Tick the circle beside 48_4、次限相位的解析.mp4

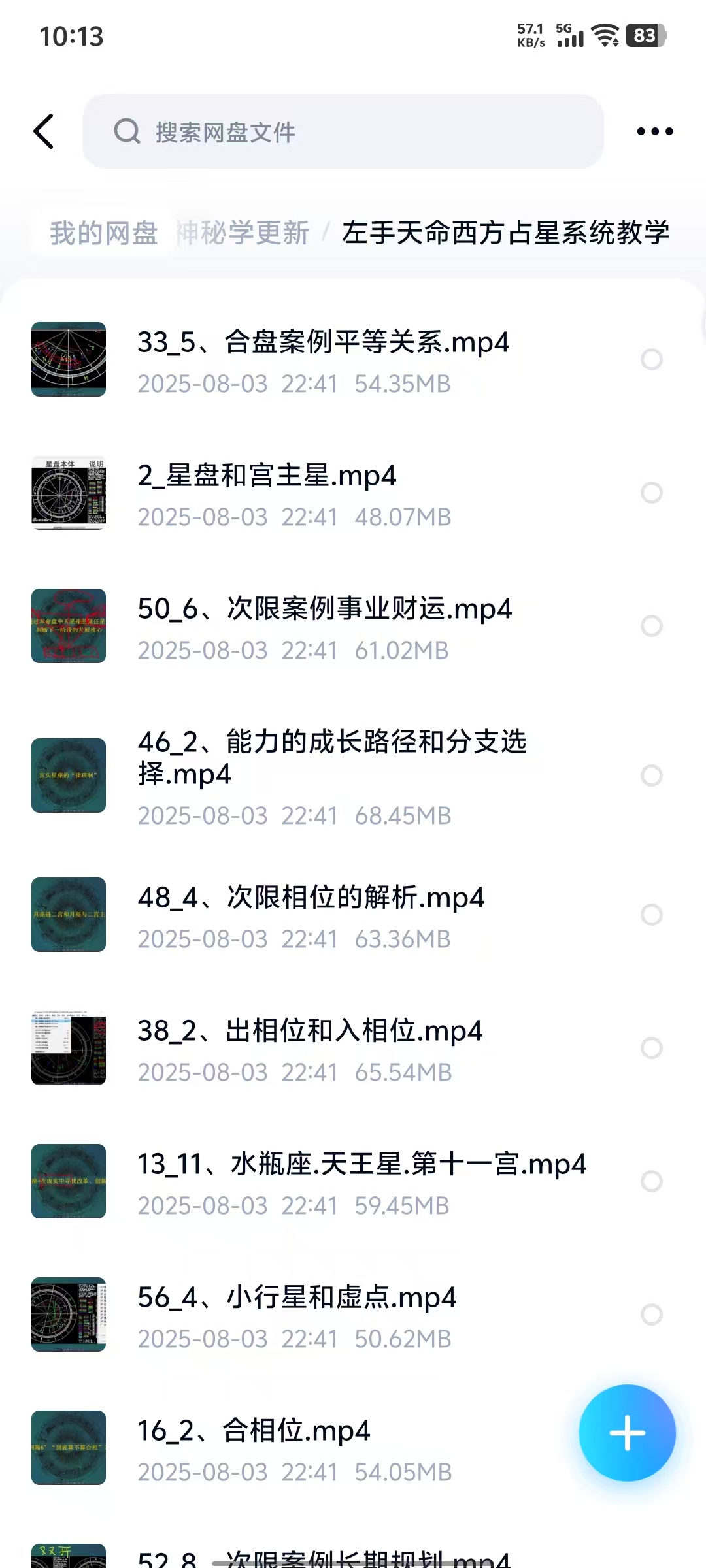651,915
